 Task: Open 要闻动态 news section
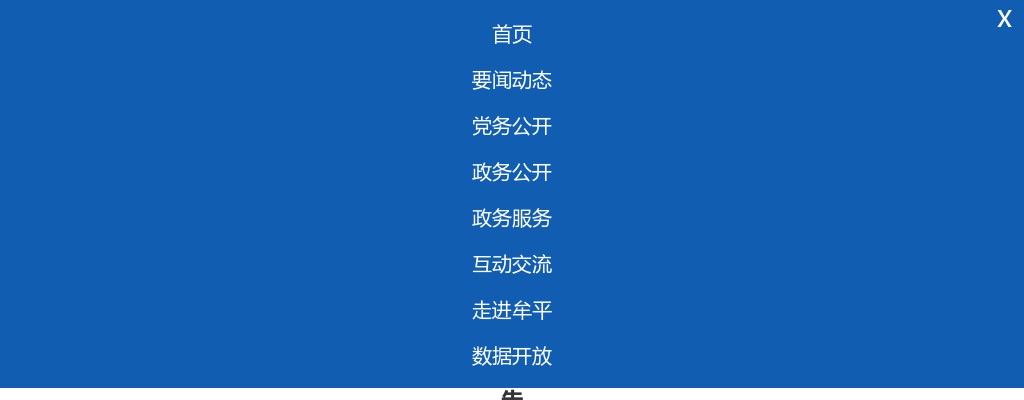(512, 81)
